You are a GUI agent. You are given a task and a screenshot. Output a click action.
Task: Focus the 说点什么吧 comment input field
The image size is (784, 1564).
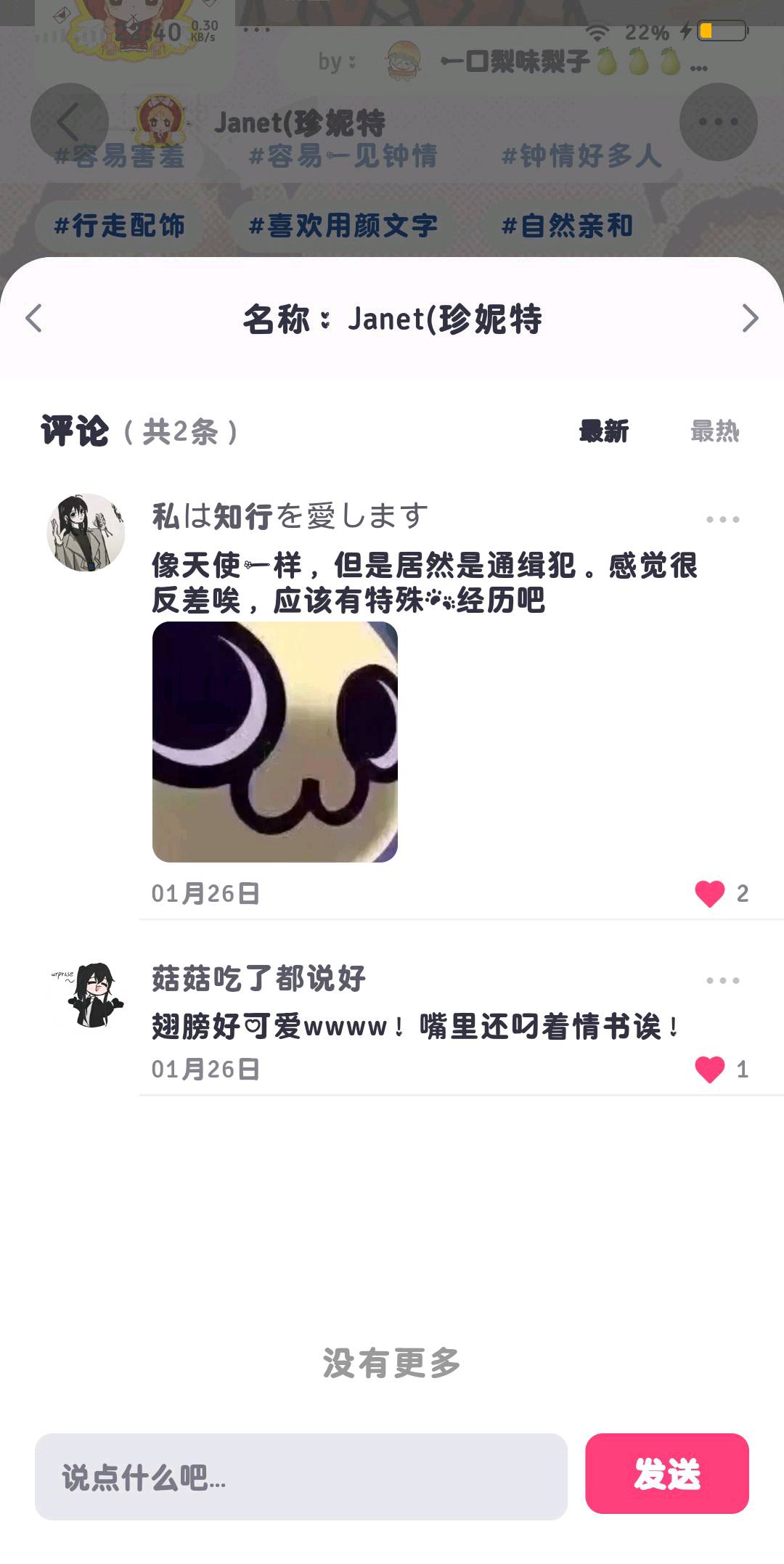[301, 1476]
